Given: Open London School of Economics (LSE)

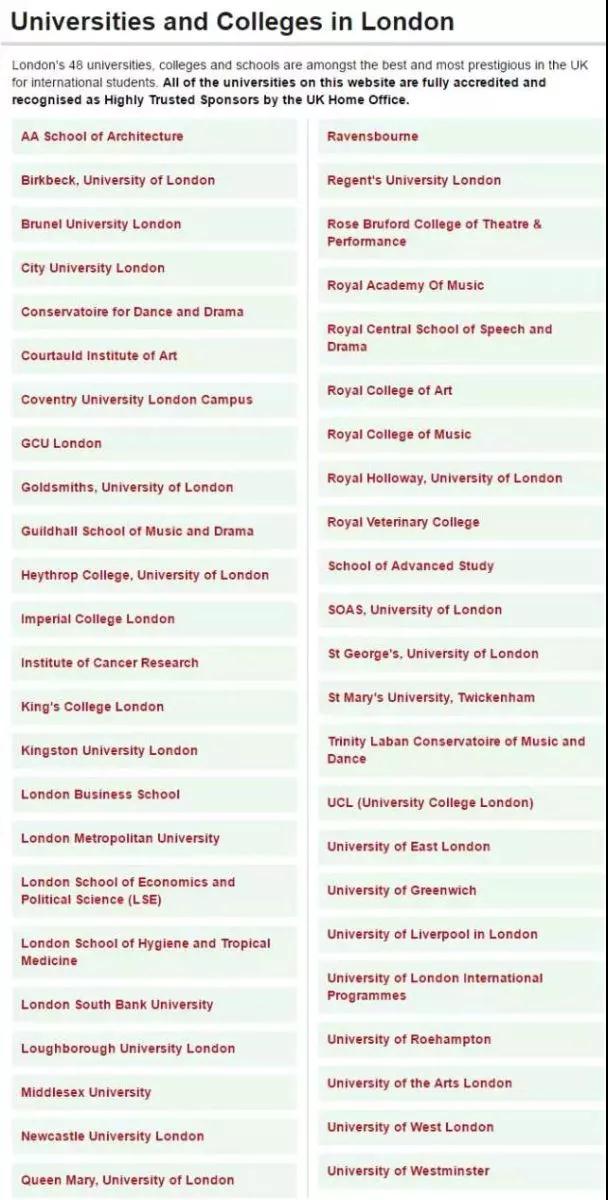Looking at the screenshot, I should click(128, 890).
